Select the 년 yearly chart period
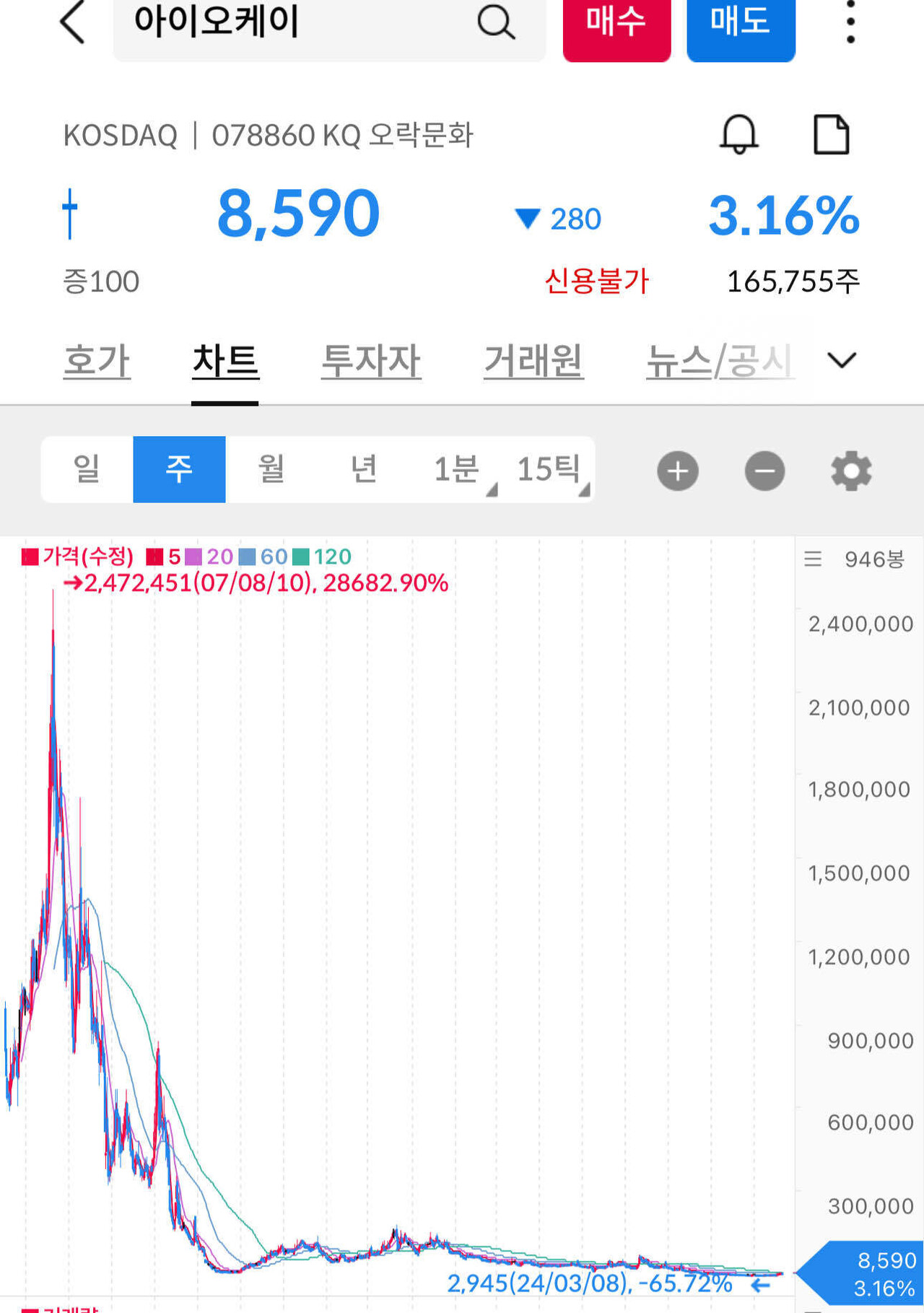 (364, 469)
